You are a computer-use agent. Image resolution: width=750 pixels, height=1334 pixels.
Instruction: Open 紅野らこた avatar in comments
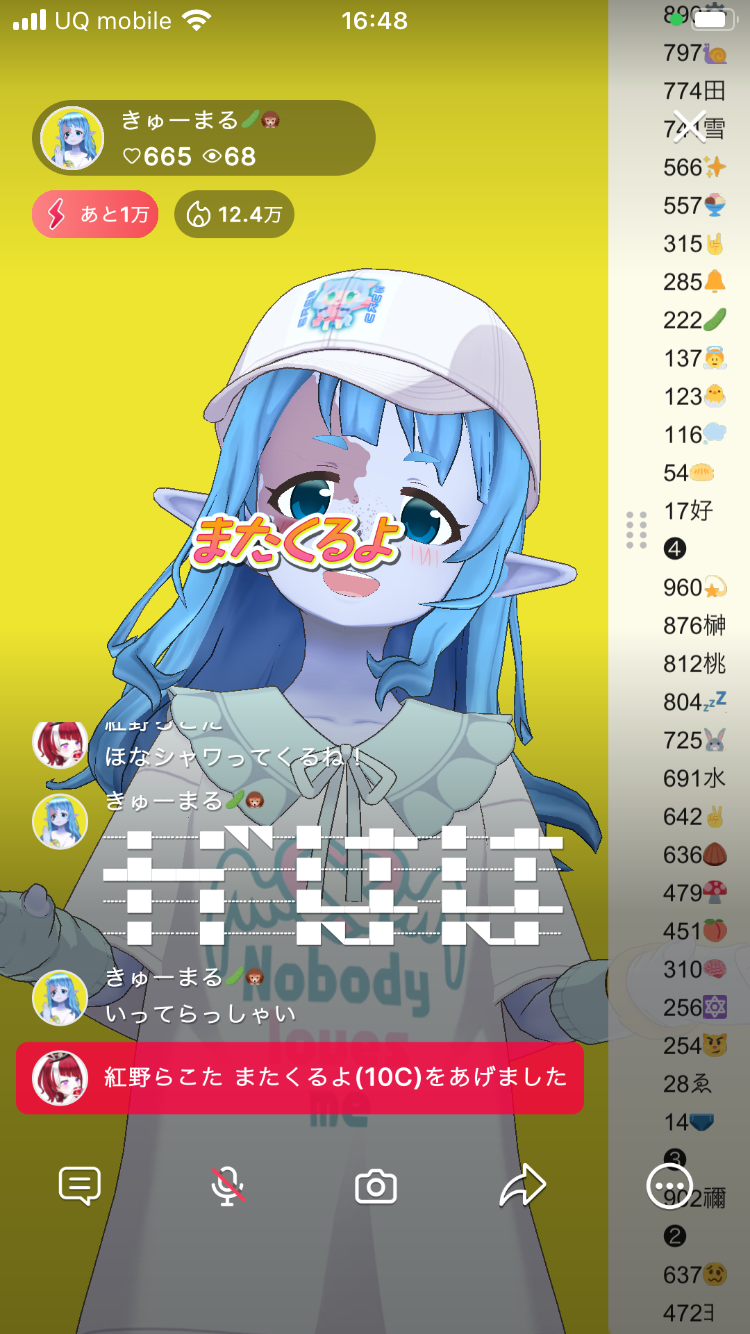click(60, 743)
